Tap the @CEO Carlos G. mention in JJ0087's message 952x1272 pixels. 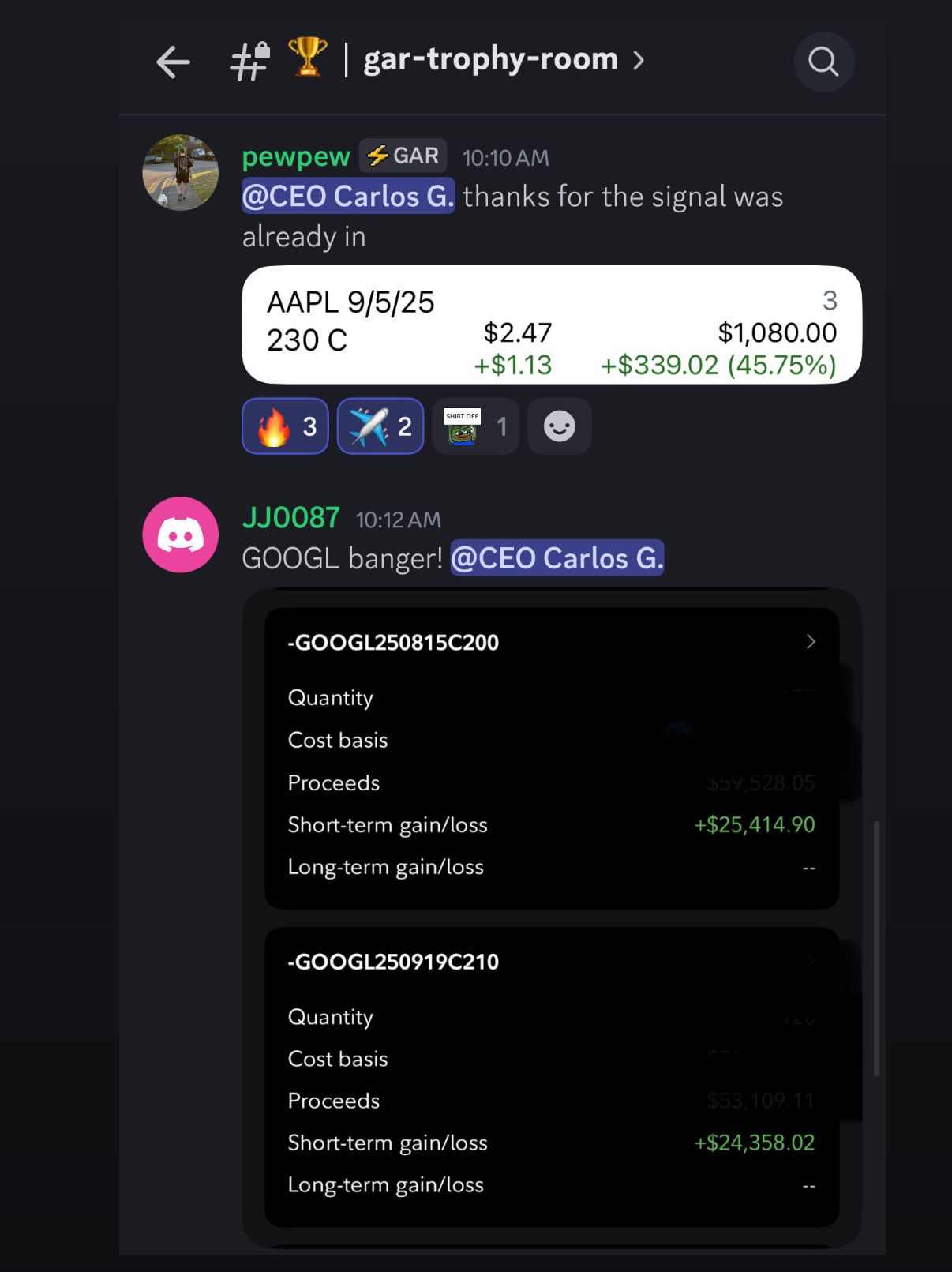pos(557,558)
